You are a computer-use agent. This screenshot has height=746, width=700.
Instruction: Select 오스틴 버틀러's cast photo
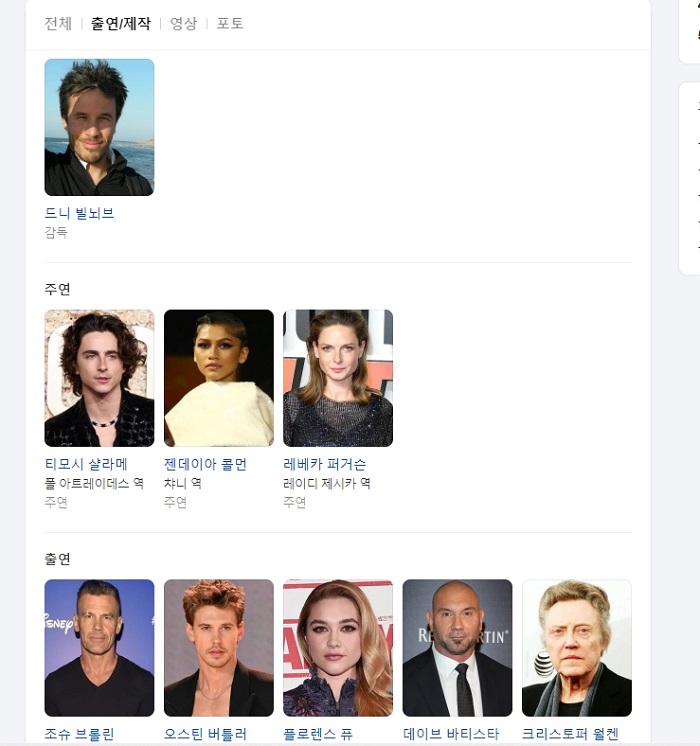(218, 648)
